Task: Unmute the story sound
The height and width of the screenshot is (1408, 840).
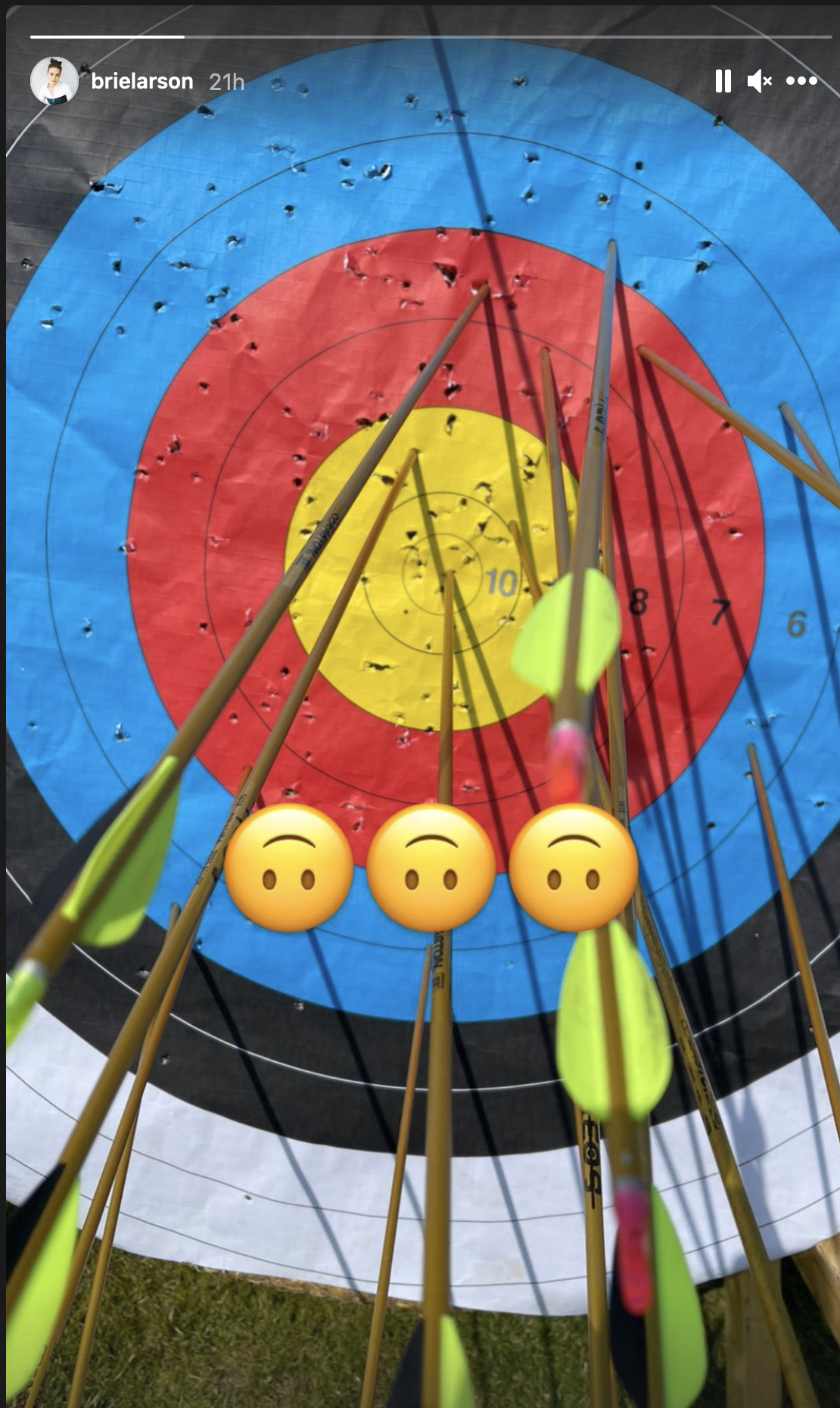Action: [759, 81]
